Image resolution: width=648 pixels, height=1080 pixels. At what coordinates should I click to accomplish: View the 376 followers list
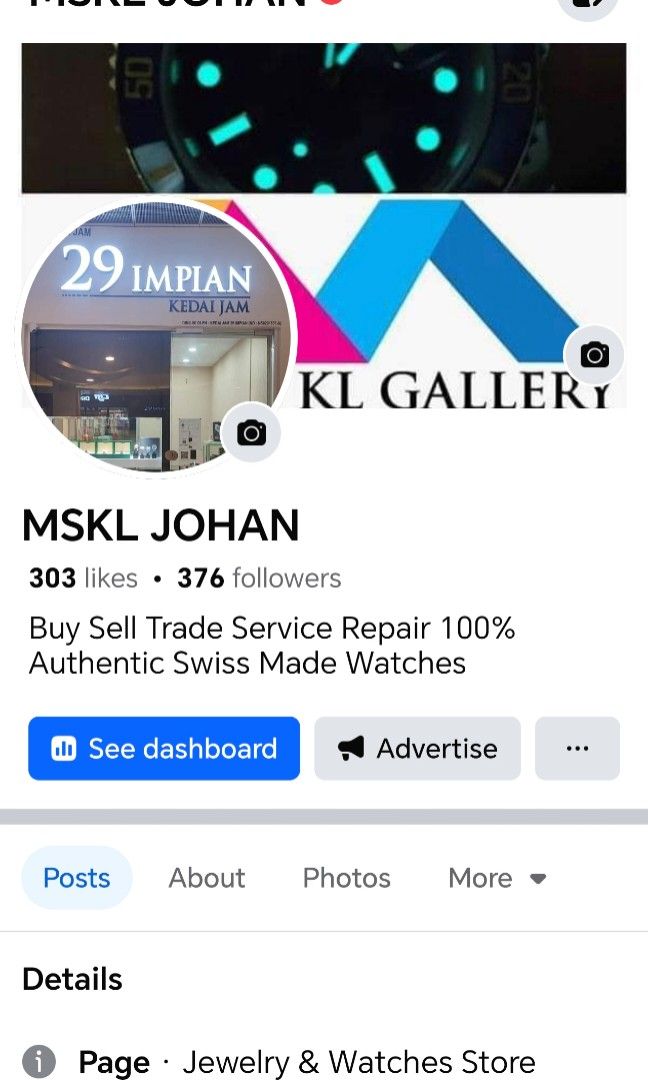(259, 578)
